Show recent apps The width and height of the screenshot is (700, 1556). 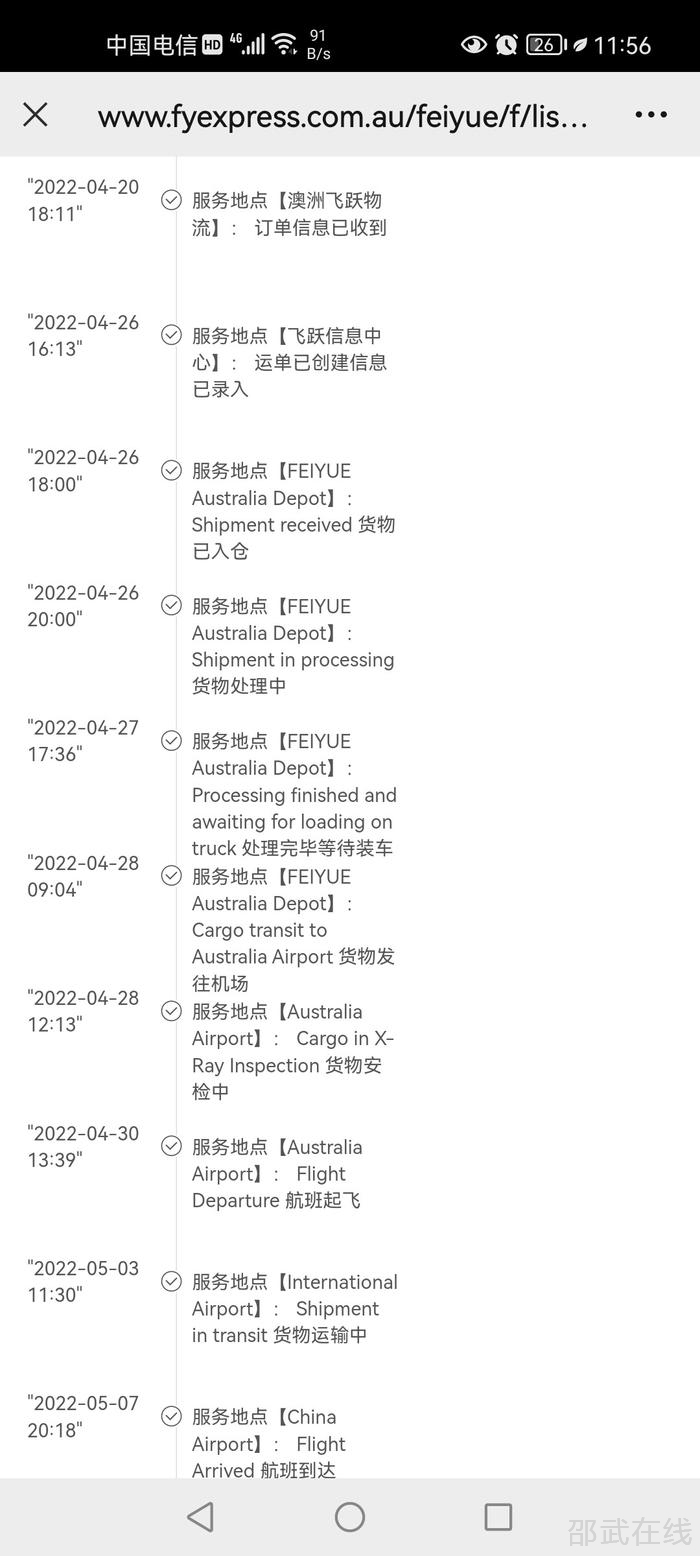(498, 1517)
